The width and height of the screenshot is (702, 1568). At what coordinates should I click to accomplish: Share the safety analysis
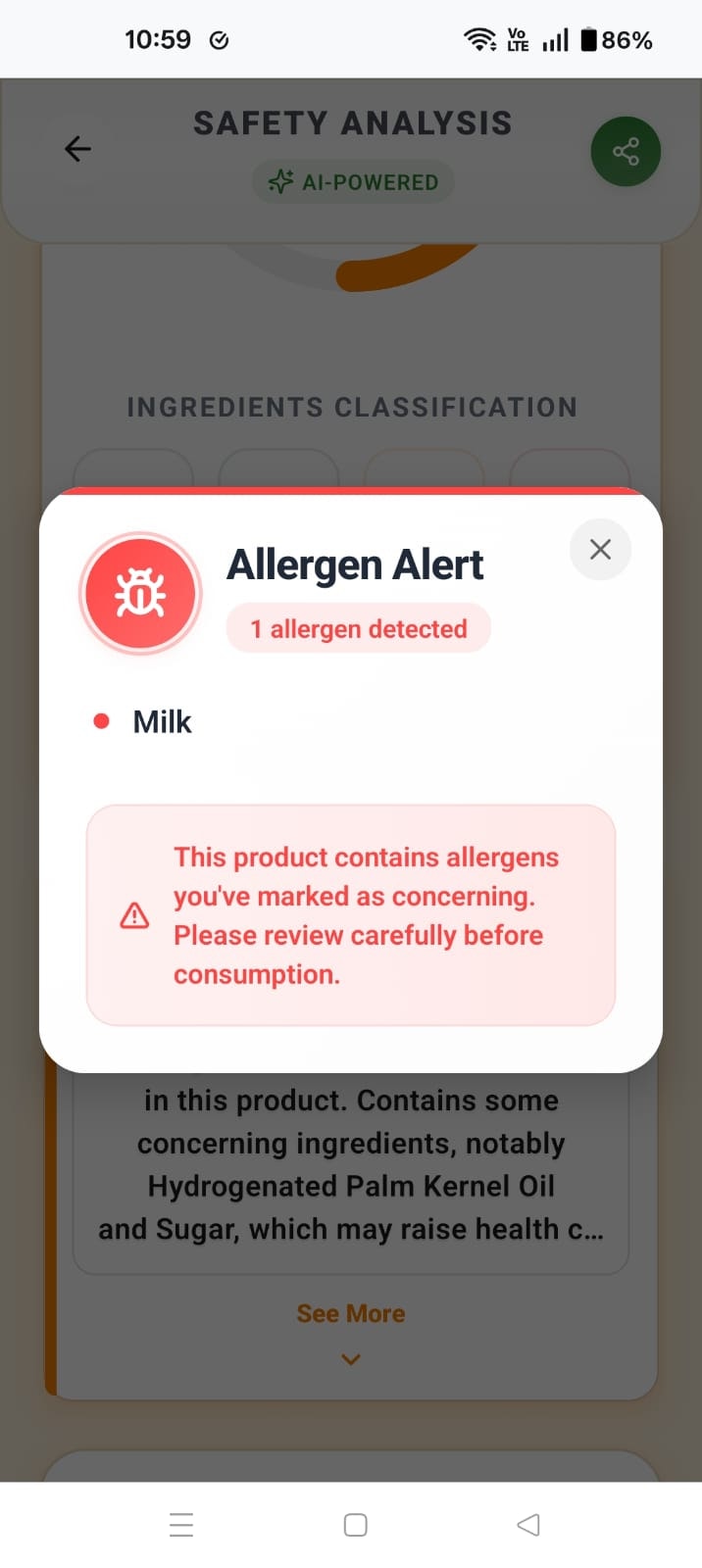pyautogui.click(x=626, y=152)
